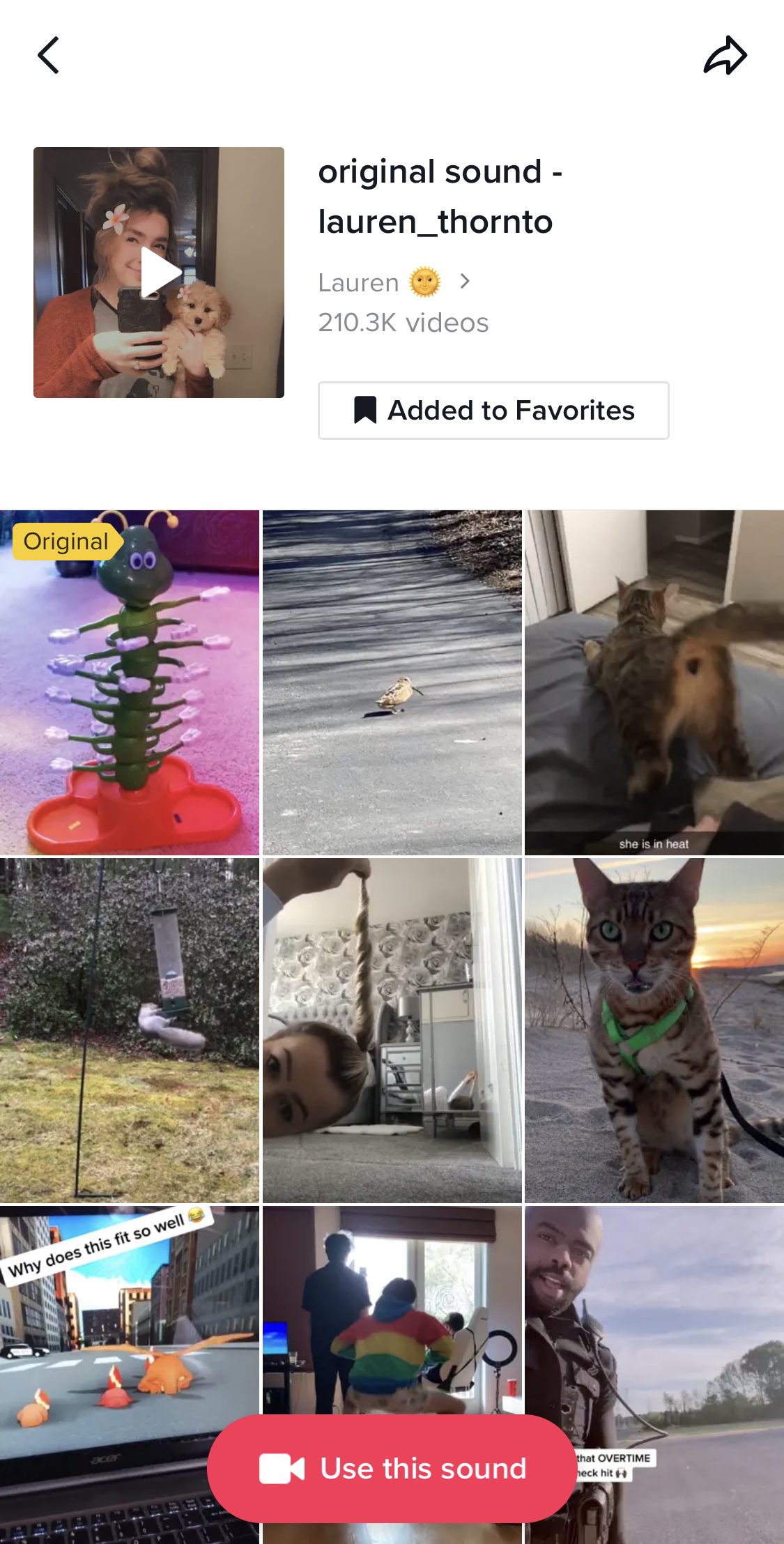Remove sound from Favorites
784x1544 pixels.
[x=493, y=411]
